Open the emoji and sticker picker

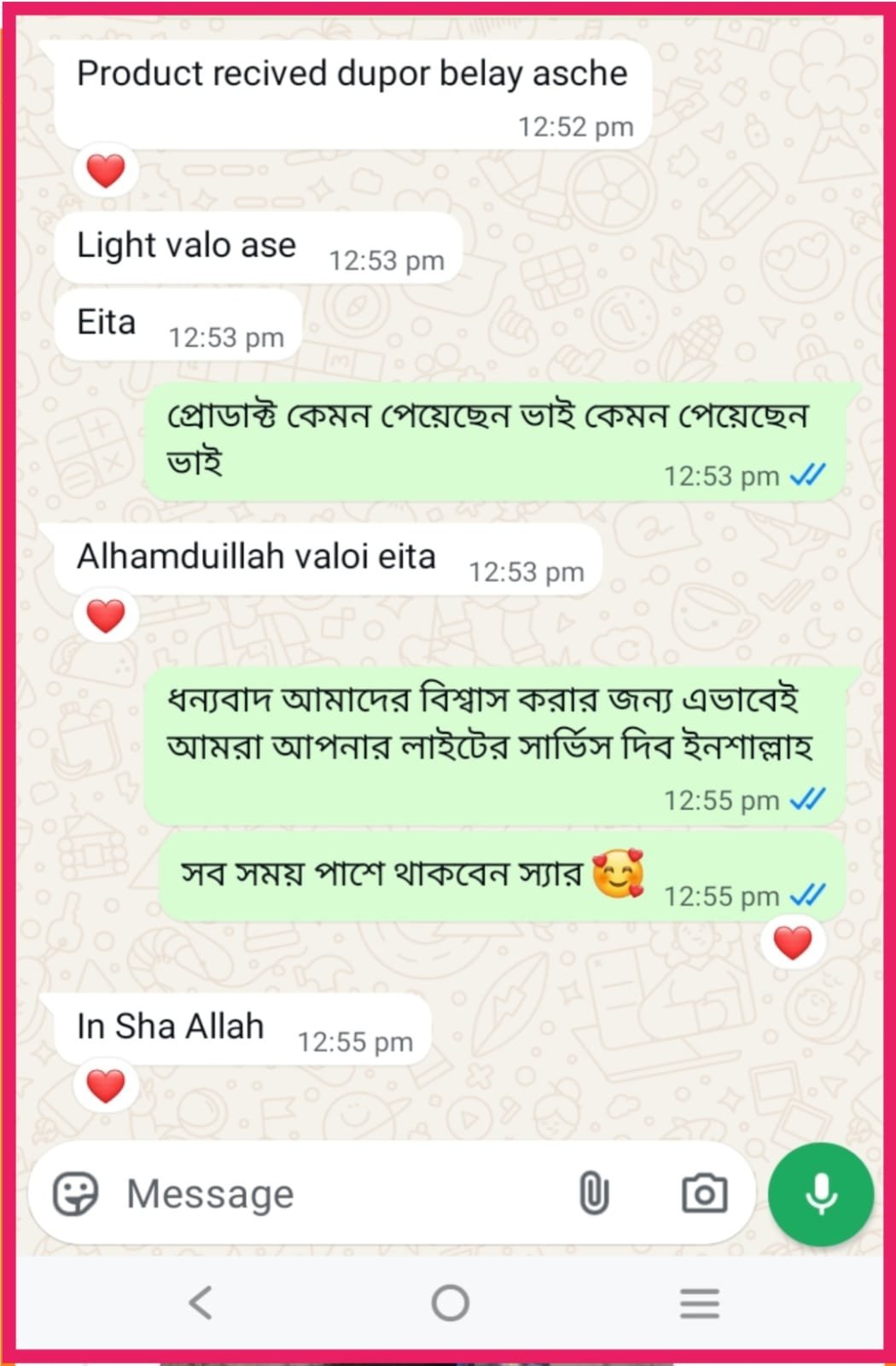(x=76, y=1193)
